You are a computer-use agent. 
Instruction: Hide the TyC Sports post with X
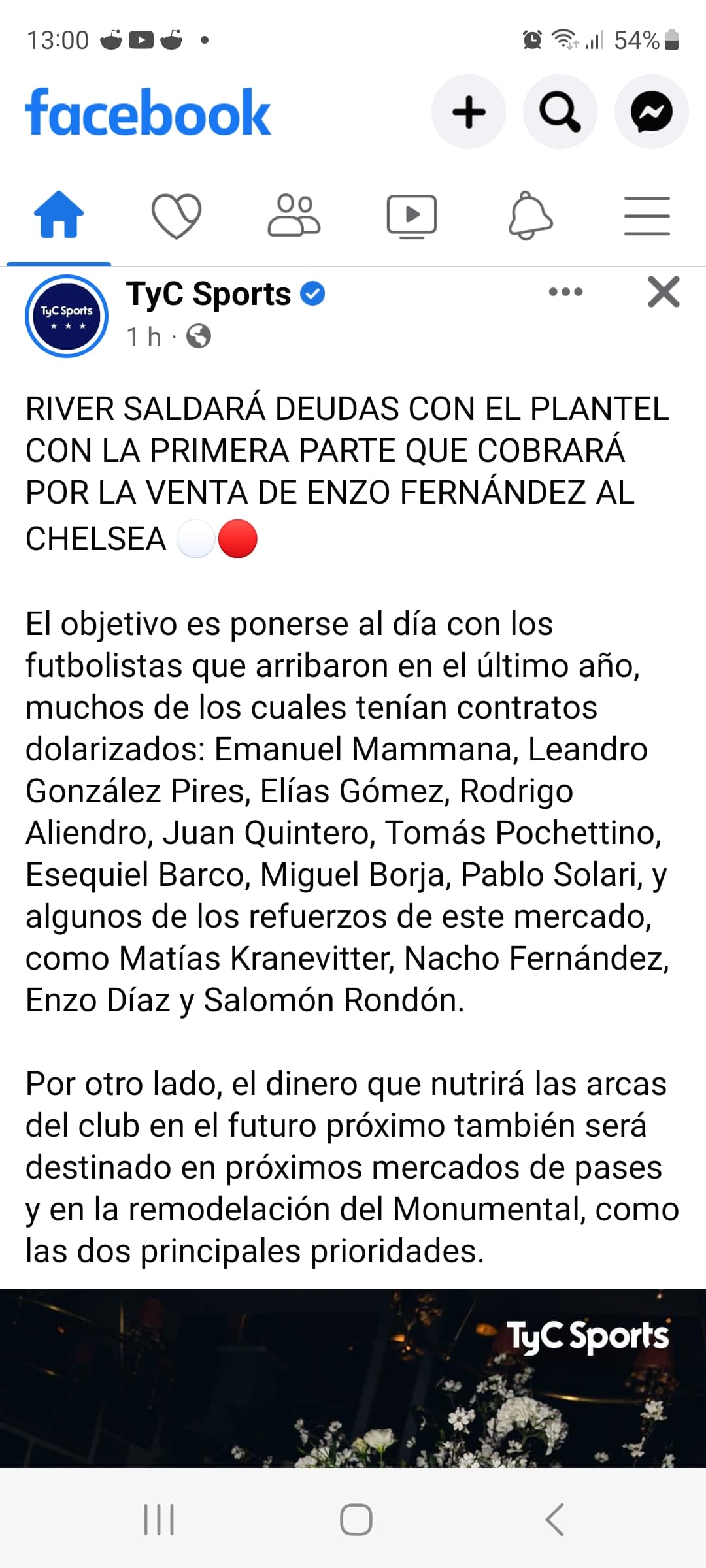coord(664,291)
